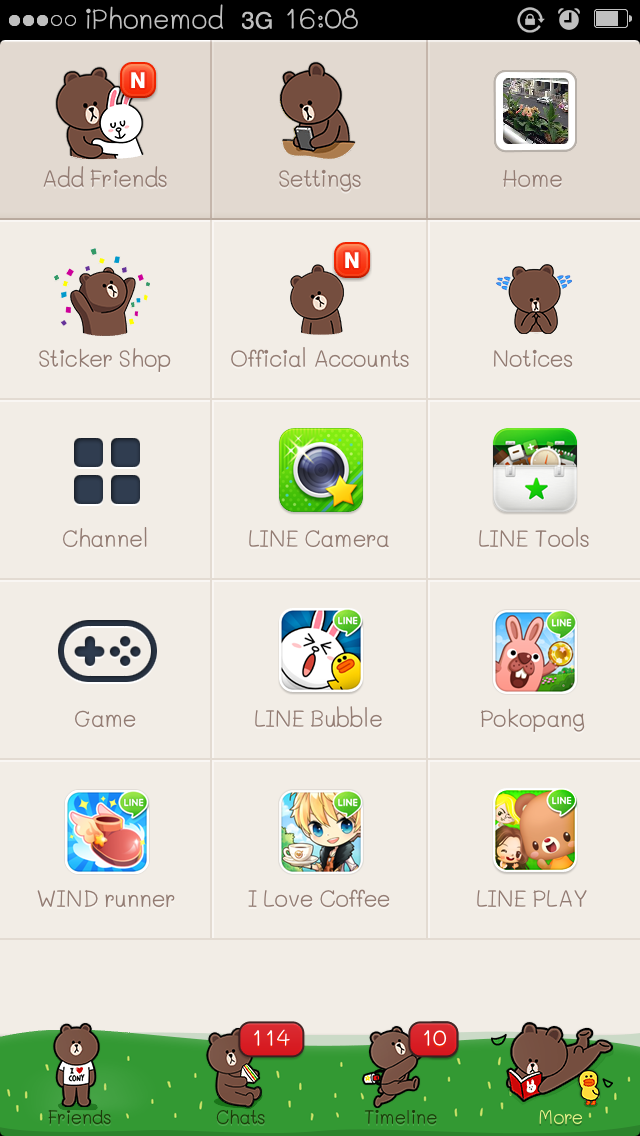Switch to the Timeline tab

point(400,1078)
